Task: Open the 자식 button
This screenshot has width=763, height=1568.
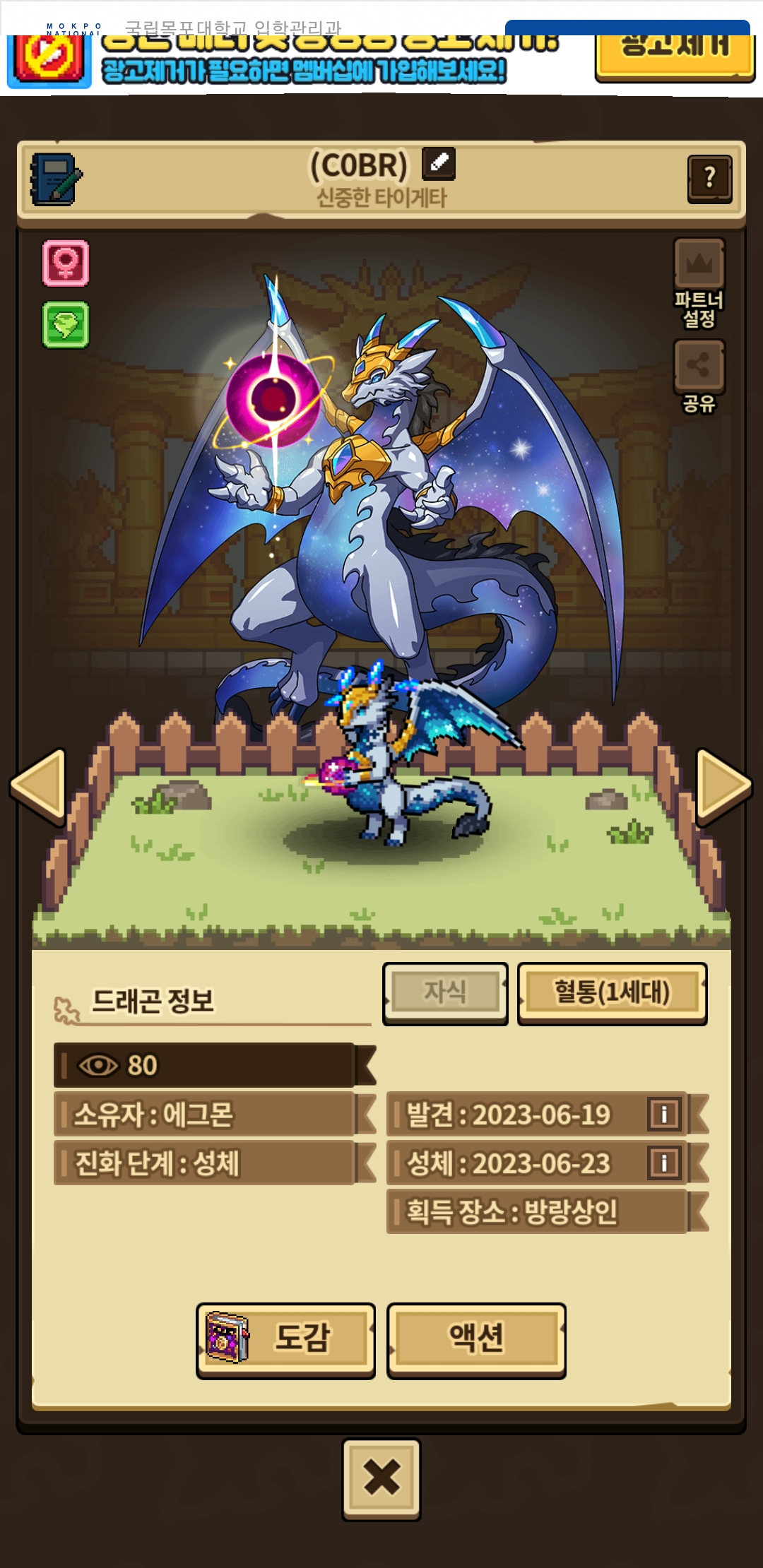Action: click(445, 993)
